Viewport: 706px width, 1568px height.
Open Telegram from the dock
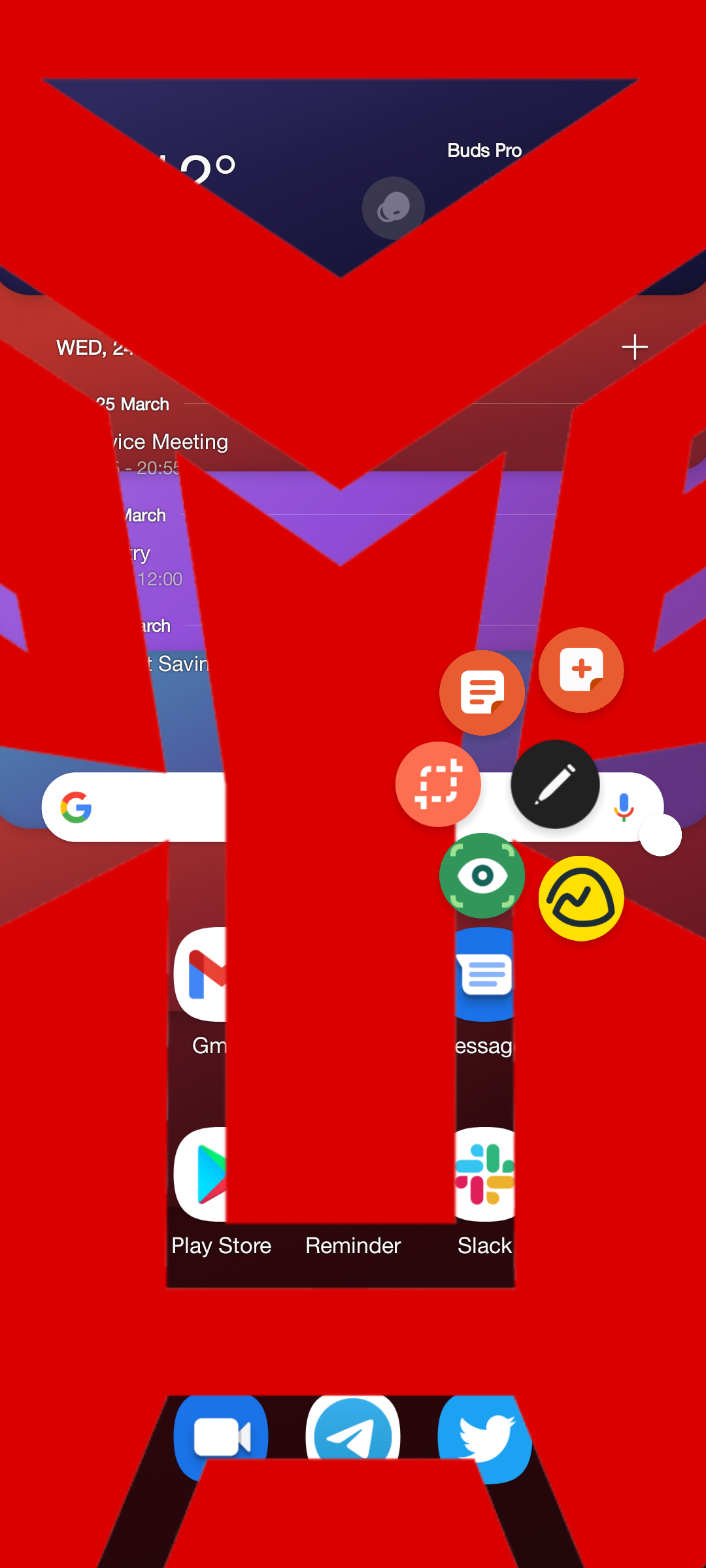coord(353,1431)
